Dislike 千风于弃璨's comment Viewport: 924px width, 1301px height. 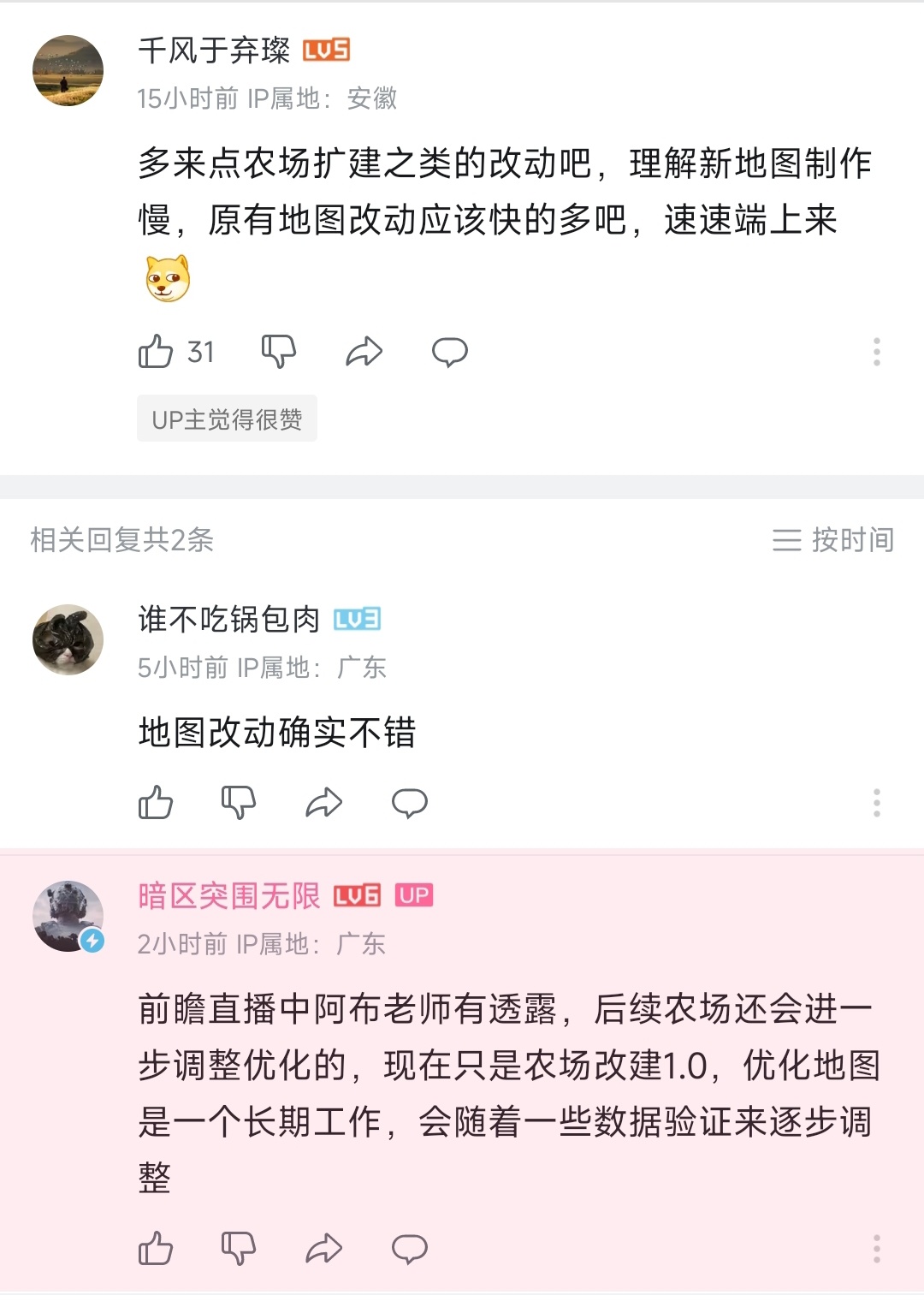click(x=278, y=352)
